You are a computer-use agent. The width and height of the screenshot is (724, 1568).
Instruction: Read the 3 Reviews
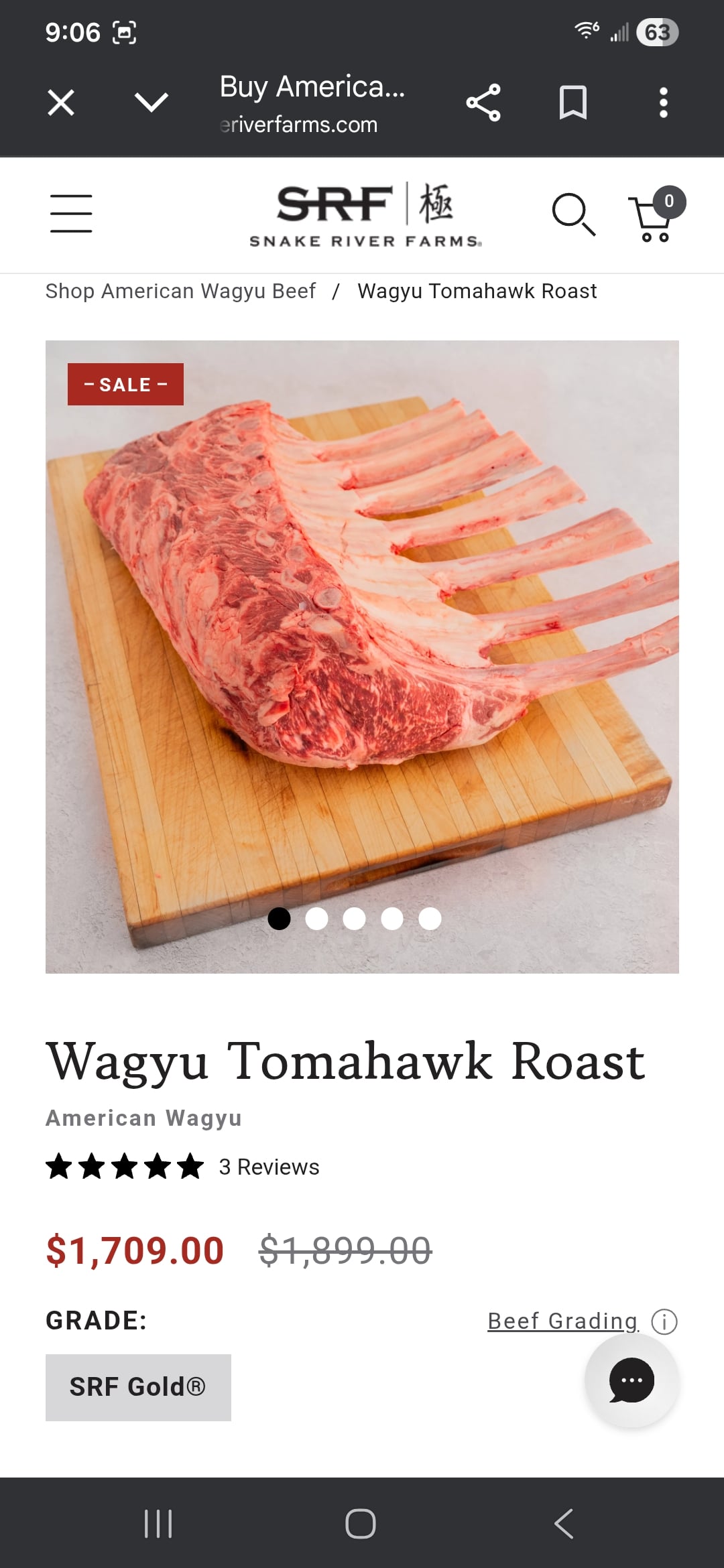point(269,1167)
